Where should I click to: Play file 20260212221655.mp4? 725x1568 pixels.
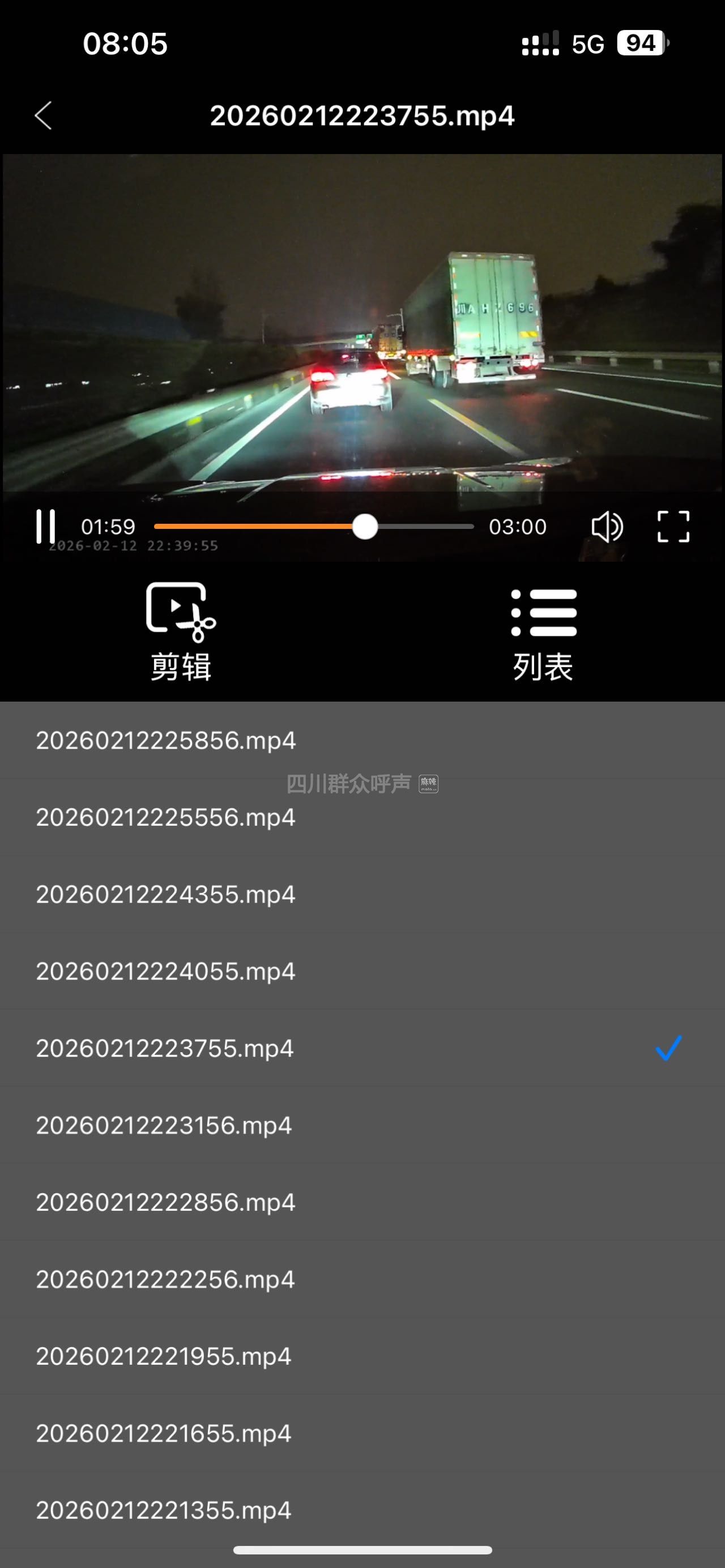click(x=164, y=1433)
